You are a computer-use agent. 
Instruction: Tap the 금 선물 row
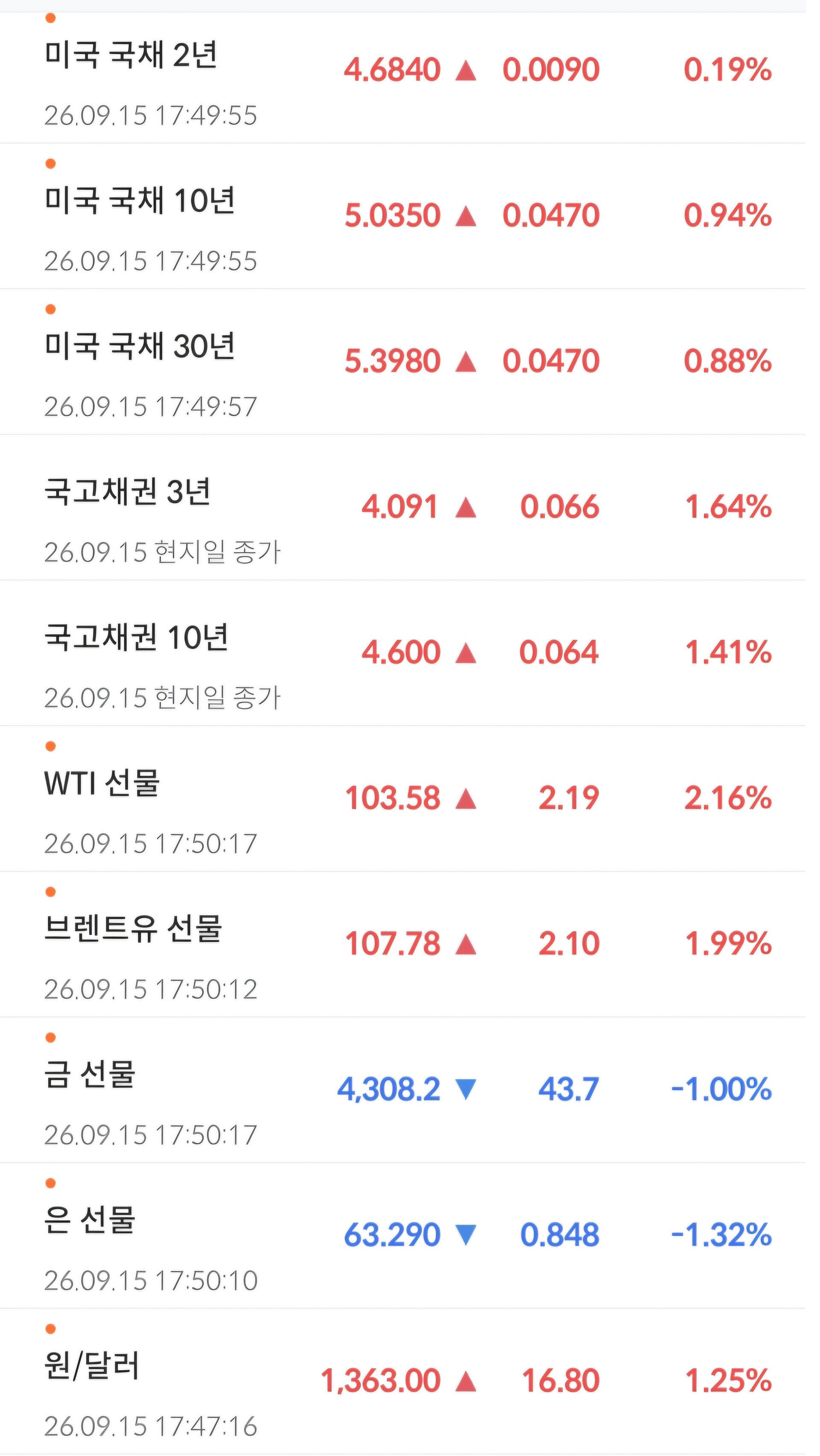pyautogui.click(x=403, y=1091)
